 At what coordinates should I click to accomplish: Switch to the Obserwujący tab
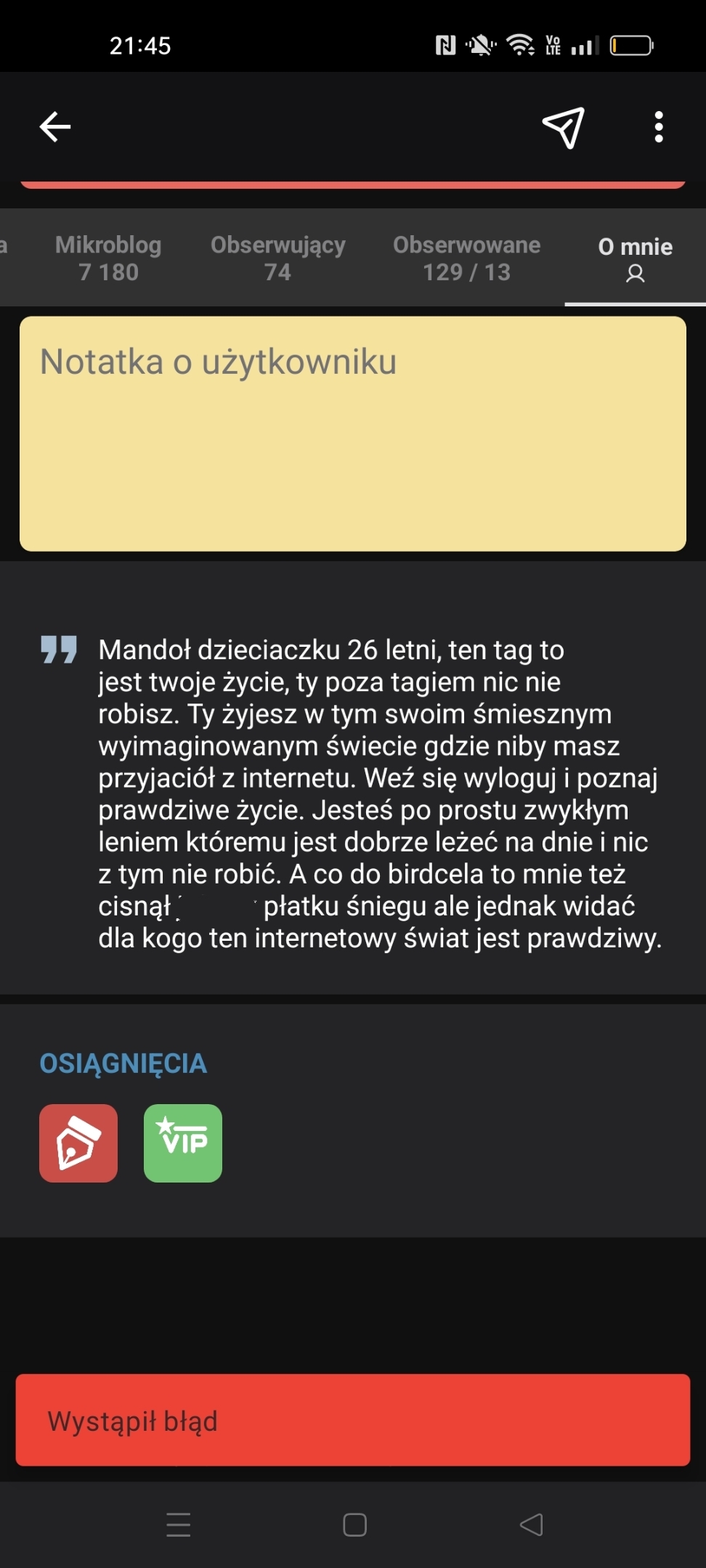pos(277,258)
